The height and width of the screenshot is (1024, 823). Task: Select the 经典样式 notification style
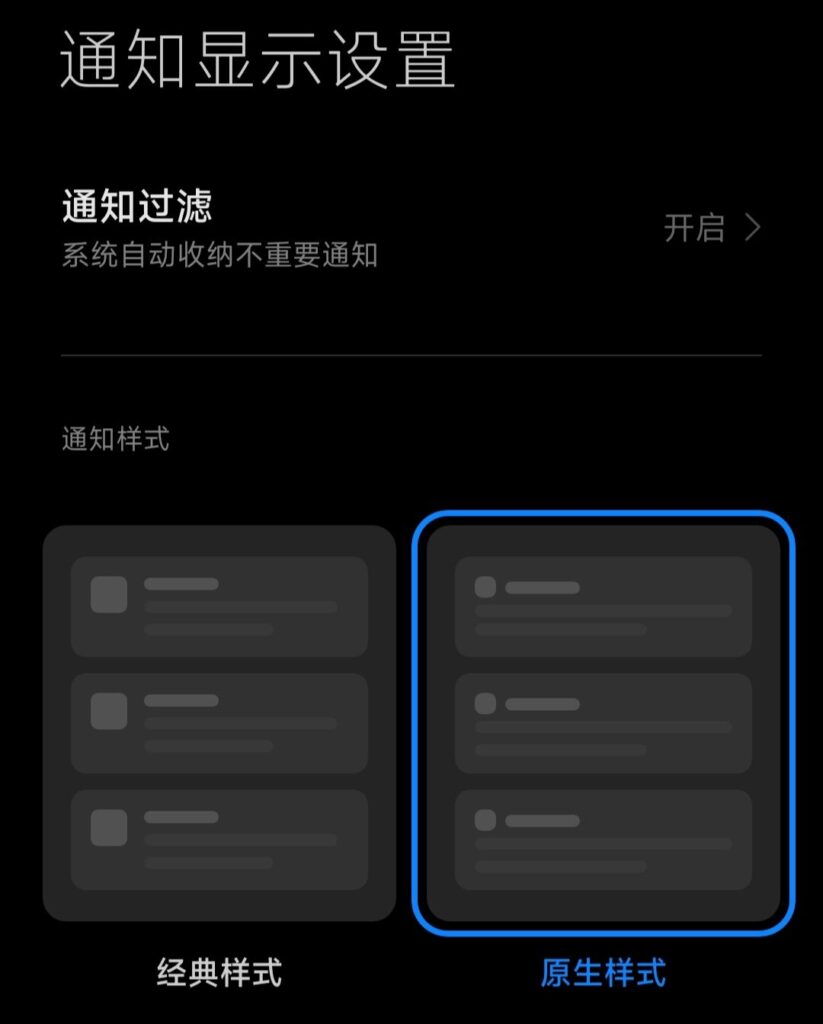219,723
